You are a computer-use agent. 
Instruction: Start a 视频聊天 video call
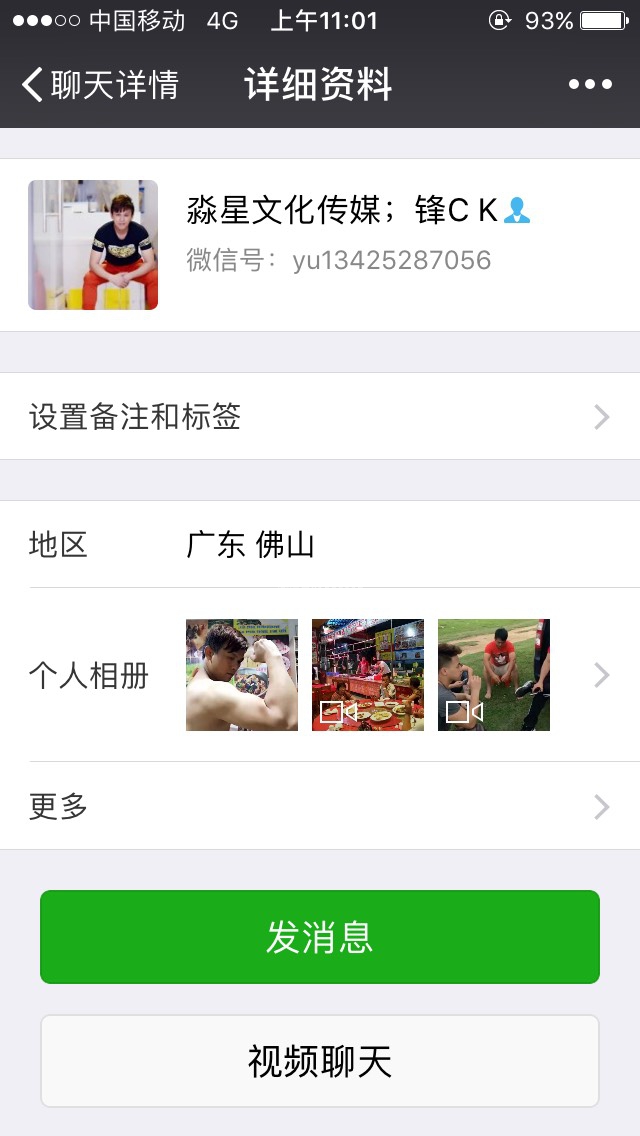pyautogui.click(x=320, y=1061)
